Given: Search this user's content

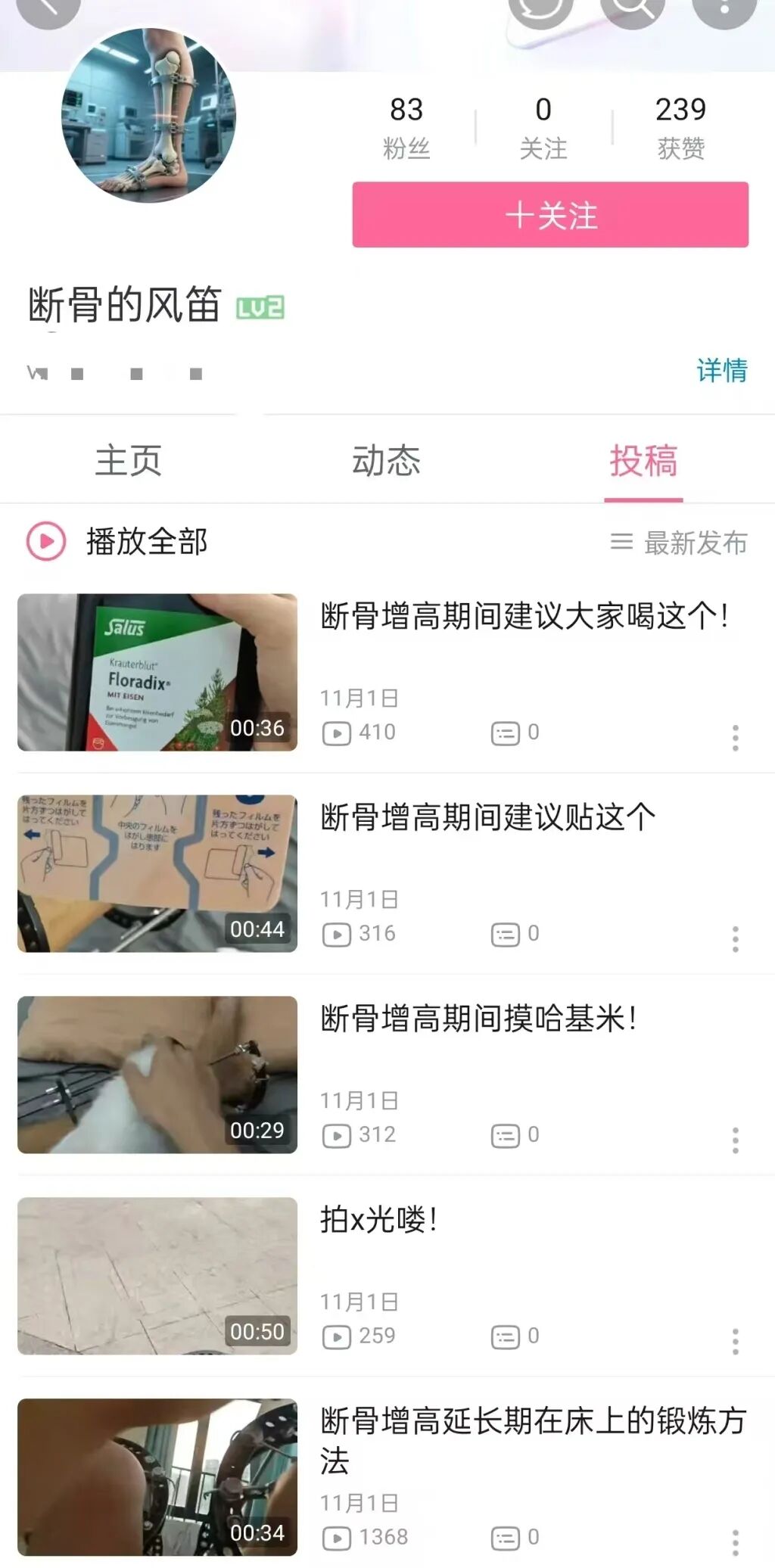Looking at the screenshot, I should pos(633,8).
